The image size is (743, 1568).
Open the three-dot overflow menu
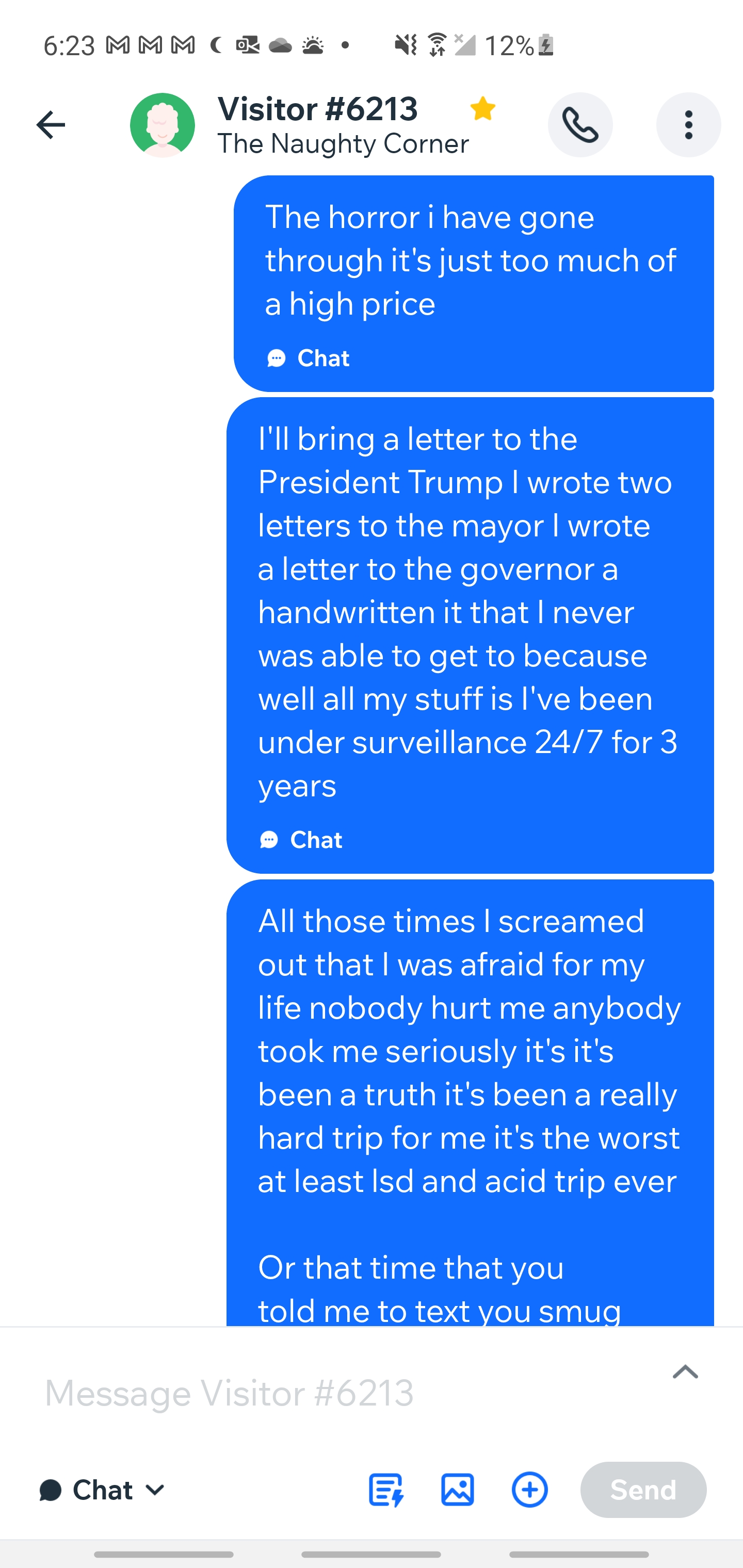coord(688,125)
